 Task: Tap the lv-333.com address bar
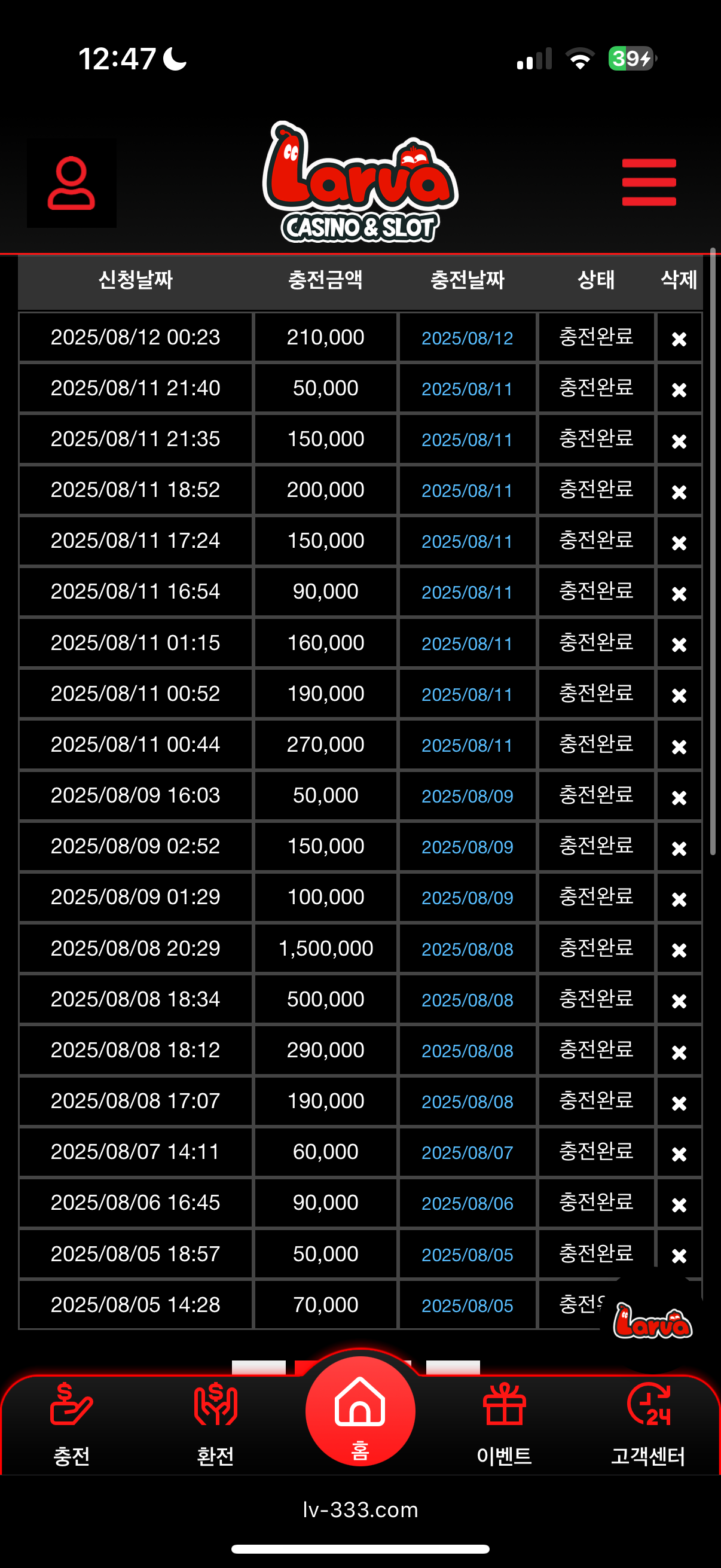click(x=360, y=1509)
